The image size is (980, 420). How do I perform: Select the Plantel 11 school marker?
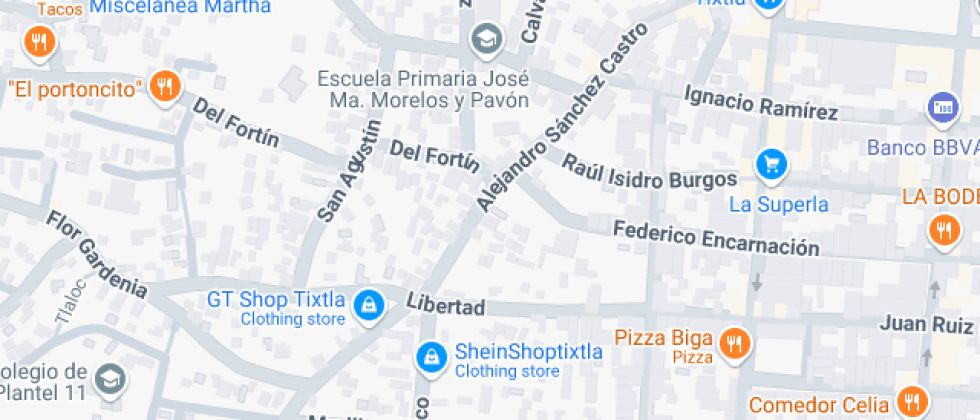tap(110, 377)
